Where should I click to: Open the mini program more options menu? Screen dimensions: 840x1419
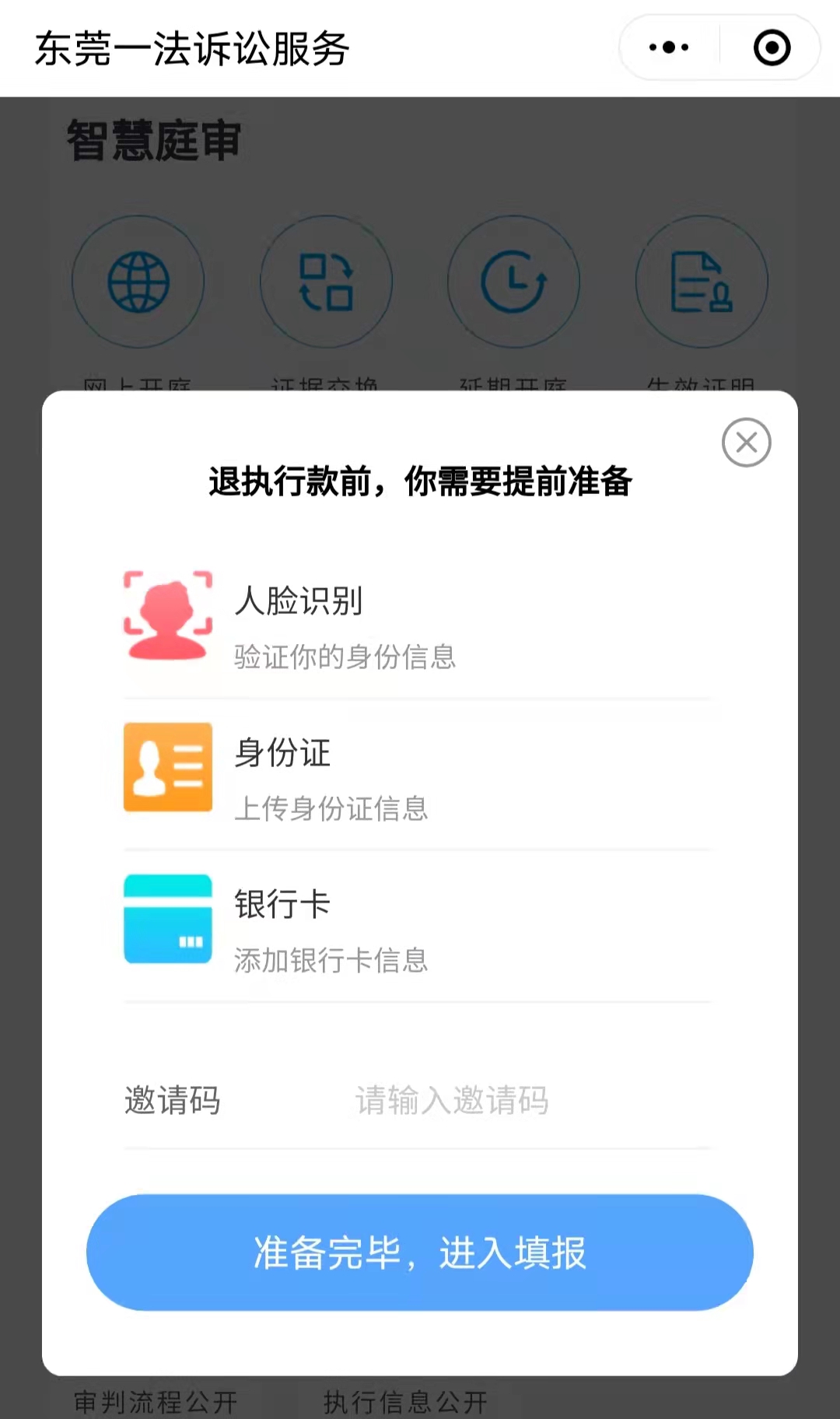point(669,47)
